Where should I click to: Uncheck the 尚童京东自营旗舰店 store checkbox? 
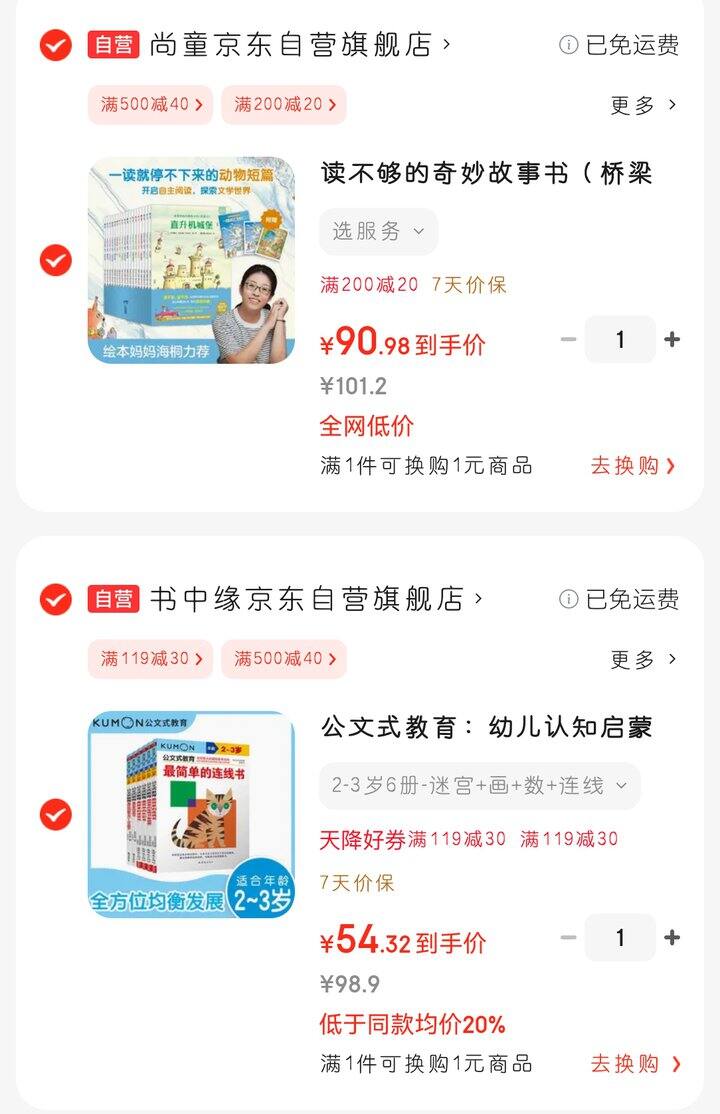[55, 45]
